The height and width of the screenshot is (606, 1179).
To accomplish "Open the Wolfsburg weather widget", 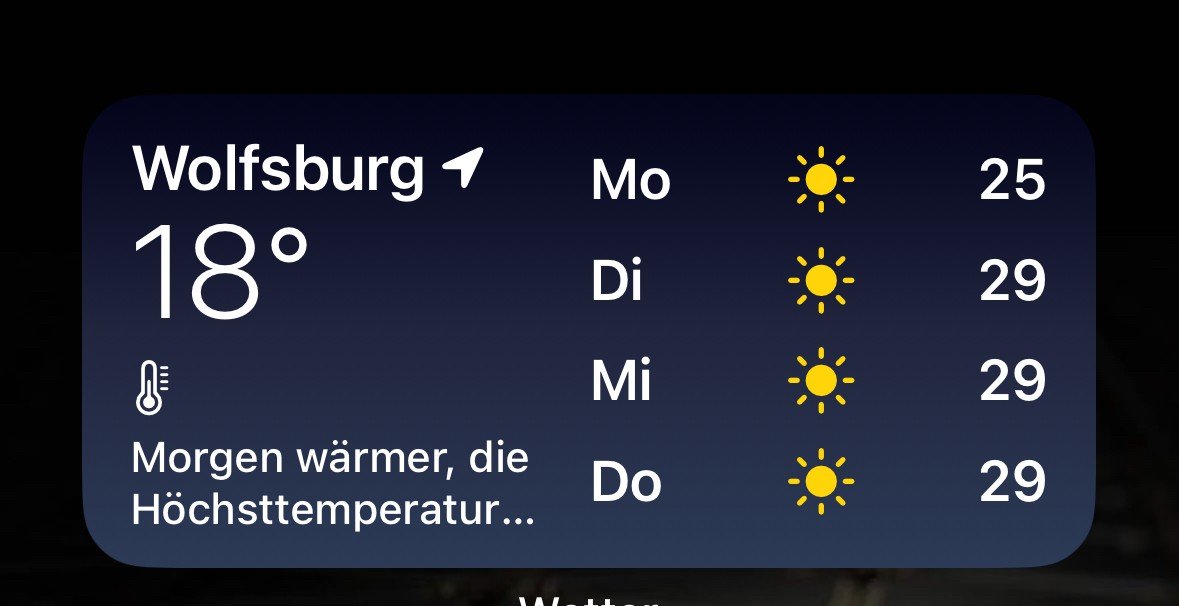I will pos(588,331).
